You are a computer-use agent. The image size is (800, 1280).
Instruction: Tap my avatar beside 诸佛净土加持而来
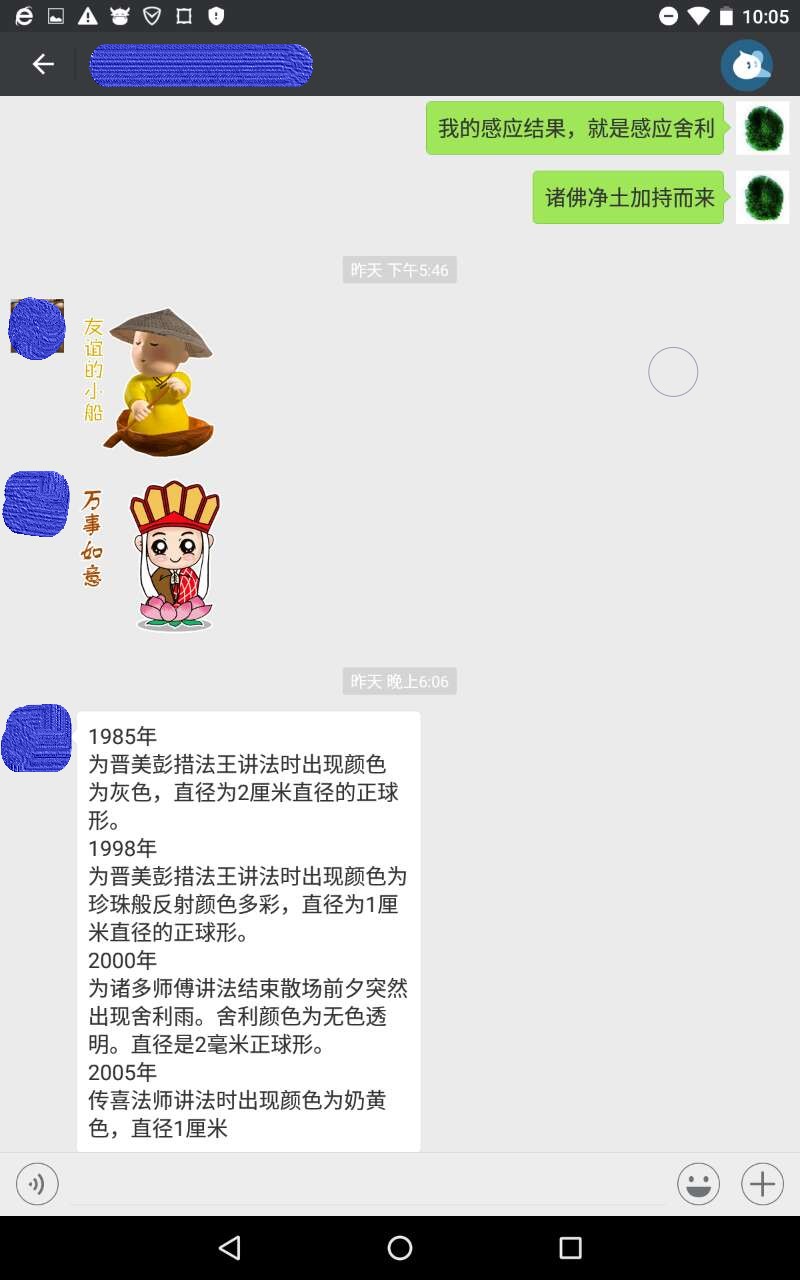(763, 197)
